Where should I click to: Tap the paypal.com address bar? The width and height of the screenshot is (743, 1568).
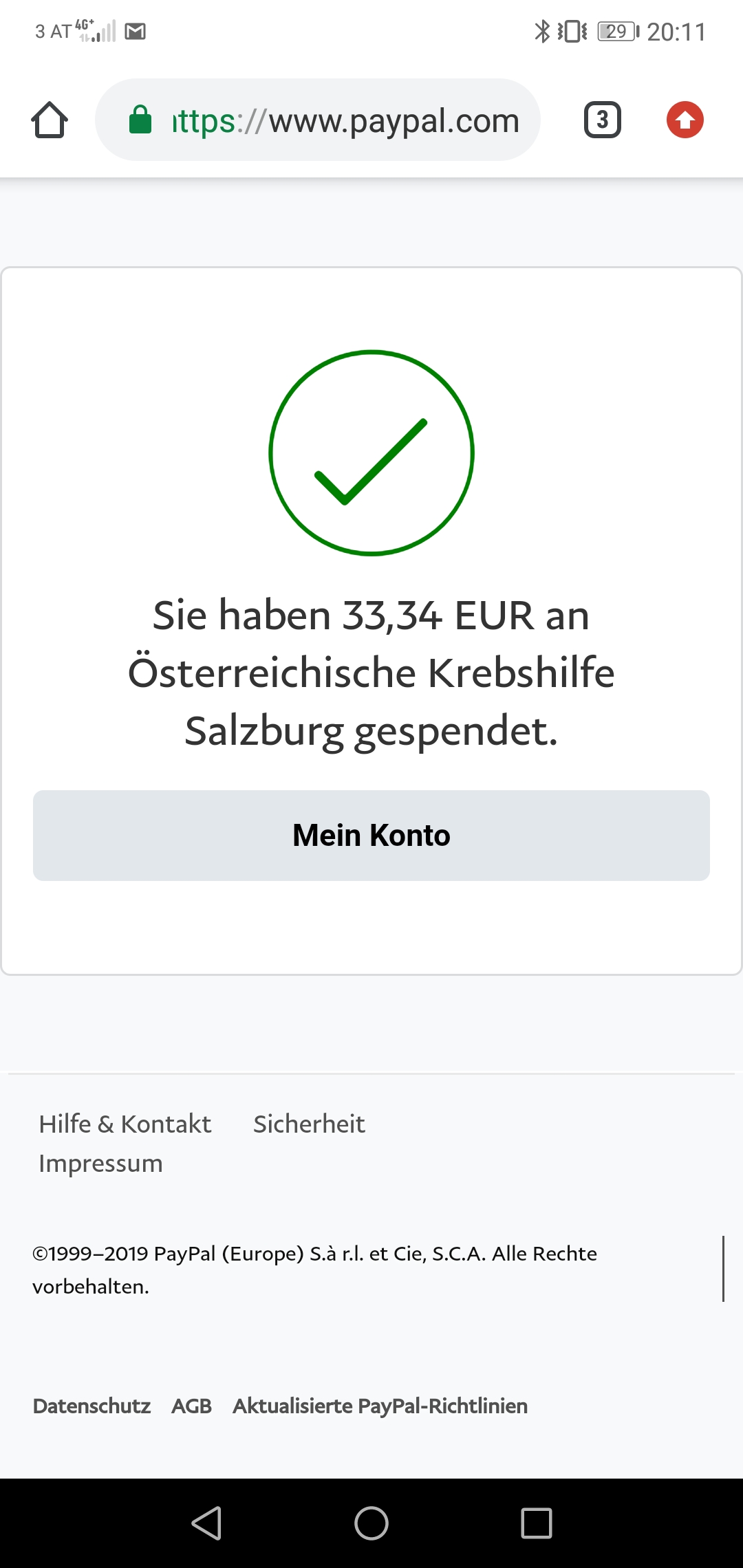pos(318,120)
